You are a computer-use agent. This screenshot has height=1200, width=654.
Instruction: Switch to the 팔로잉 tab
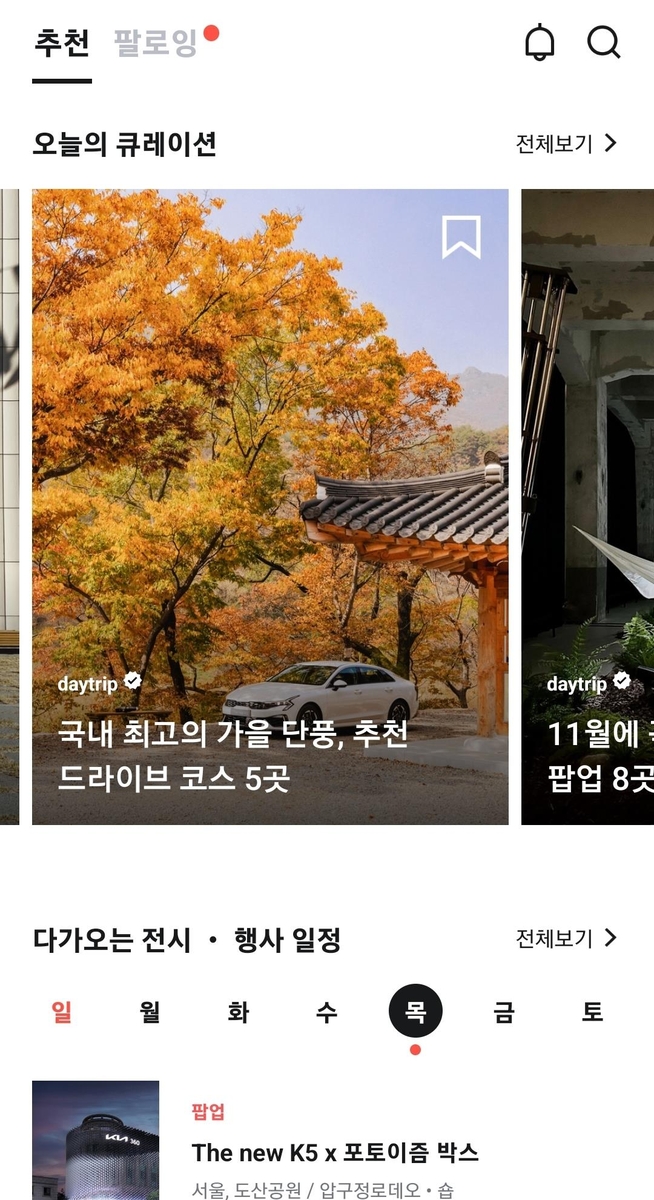[x=155, y=43]
